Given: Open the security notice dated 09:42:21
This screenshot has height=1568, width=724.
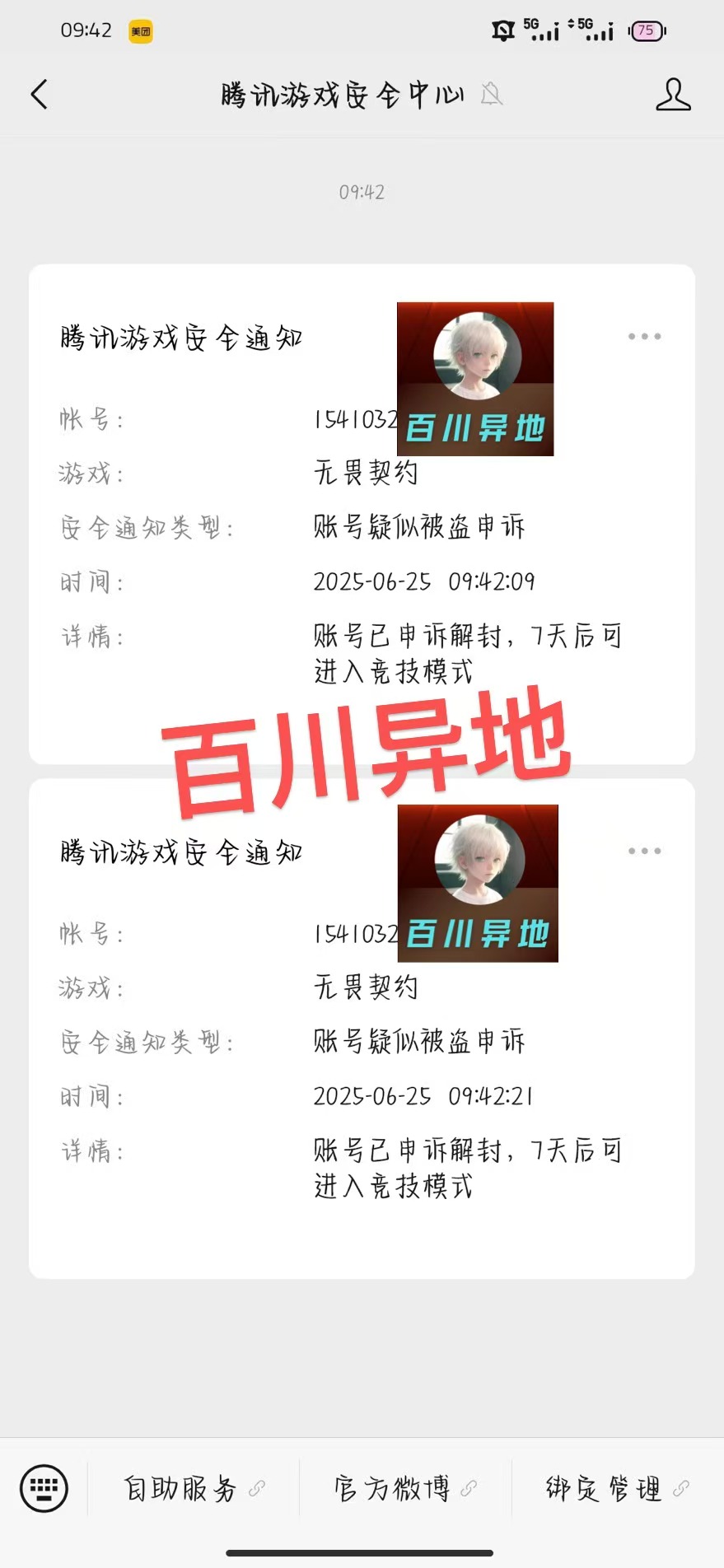Looking at the screenshot, I should 362,1029.
